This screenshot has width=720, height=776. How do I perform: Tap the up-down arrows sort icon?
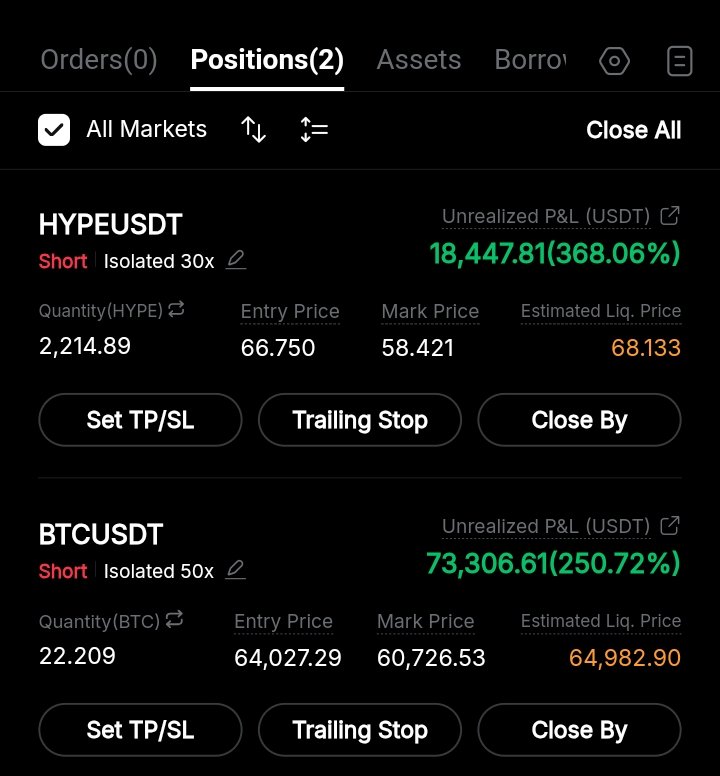(x=253, y=130)
